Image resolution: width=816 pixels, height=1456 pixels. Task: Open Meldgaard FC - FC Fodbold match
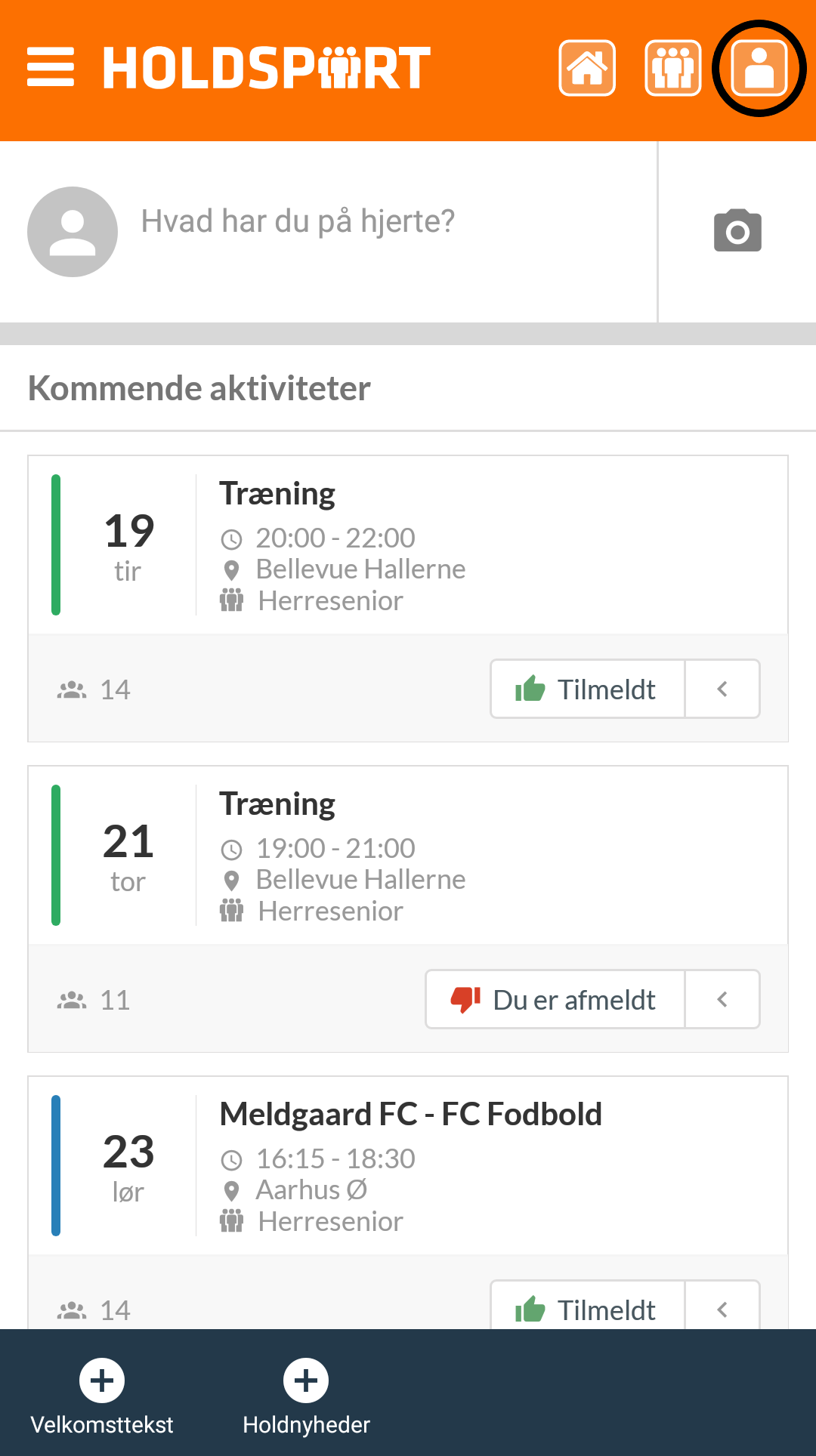[x=408, y=1166]
